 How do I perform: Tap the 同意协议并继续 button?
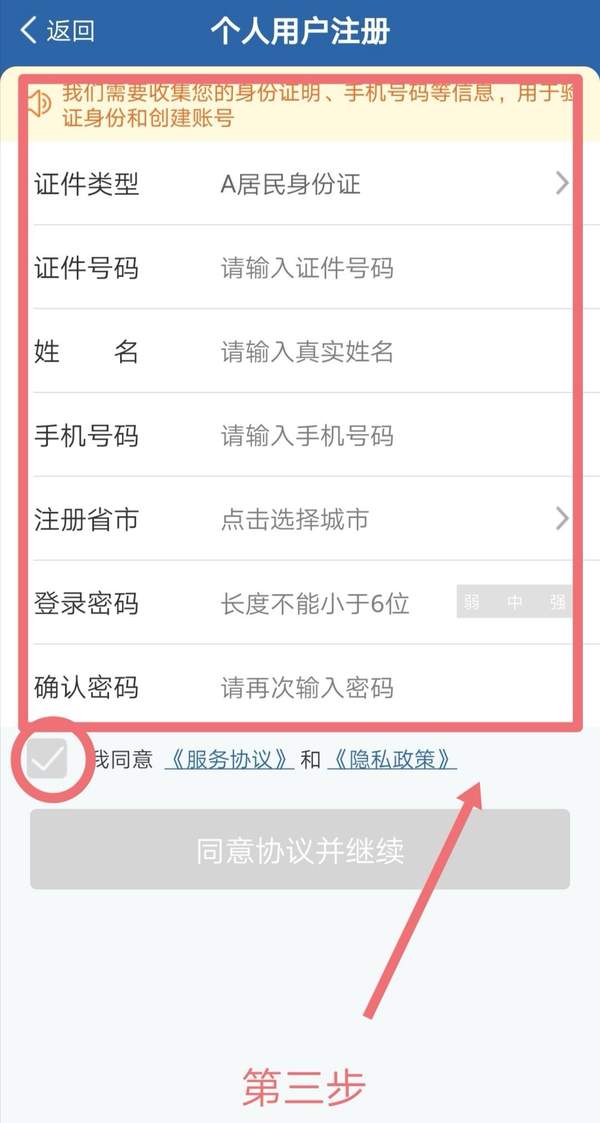coord(300,850)
